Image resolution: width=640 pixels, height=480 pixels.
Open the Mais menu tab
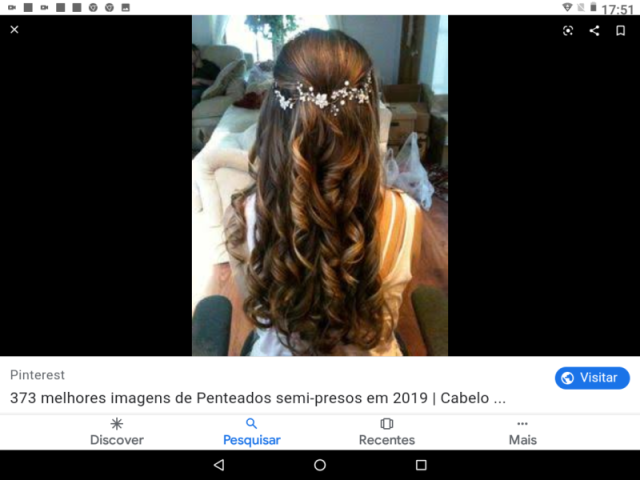(522, 432)
